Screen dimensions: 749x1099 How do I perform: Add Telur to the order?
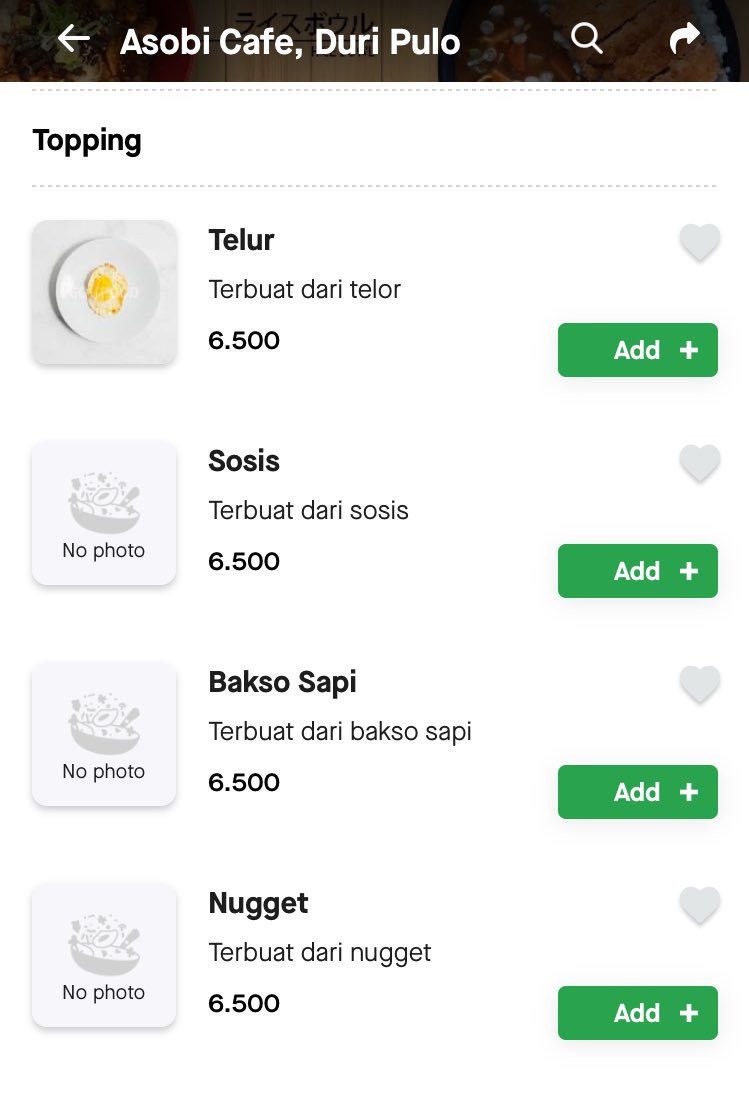[637, 350]
